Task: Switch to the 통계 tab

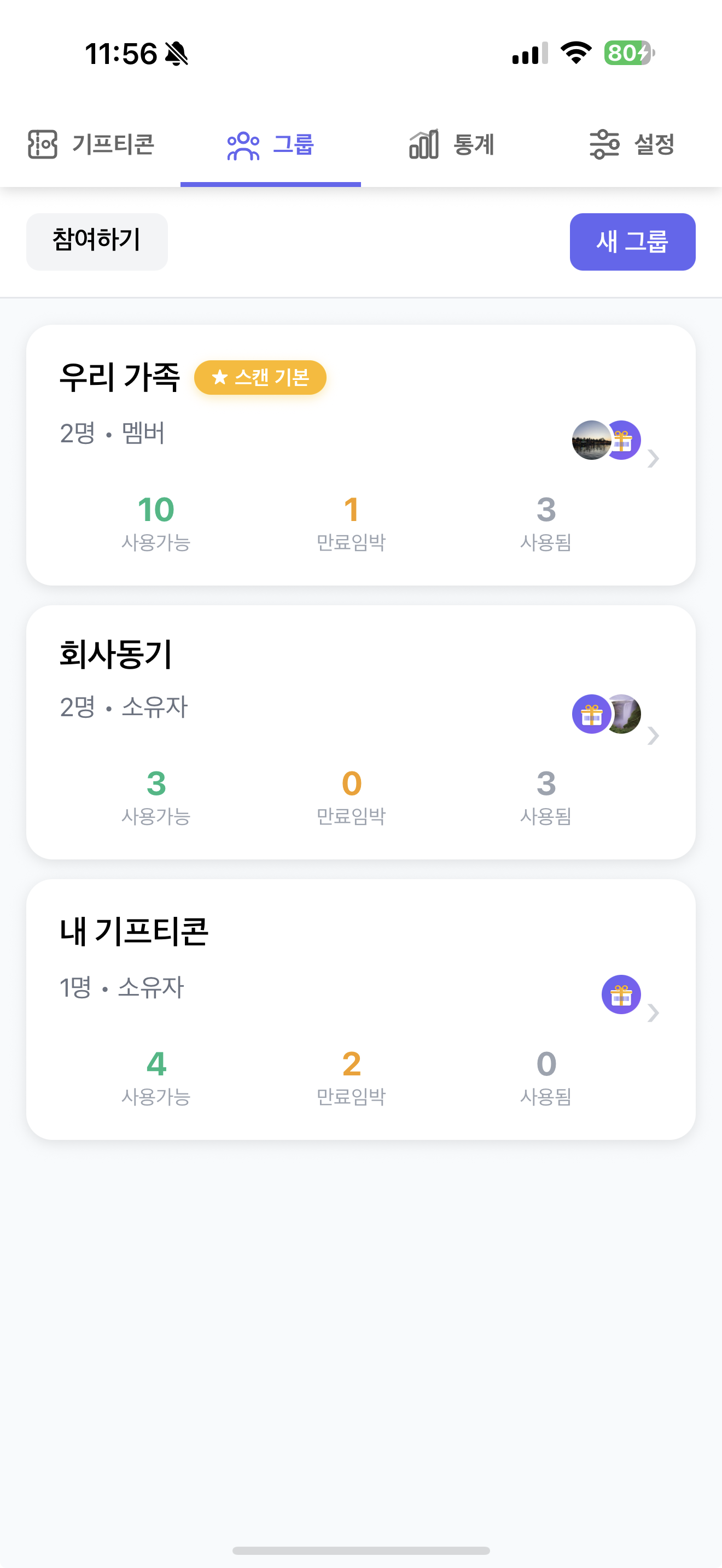Action: [451, 144]
